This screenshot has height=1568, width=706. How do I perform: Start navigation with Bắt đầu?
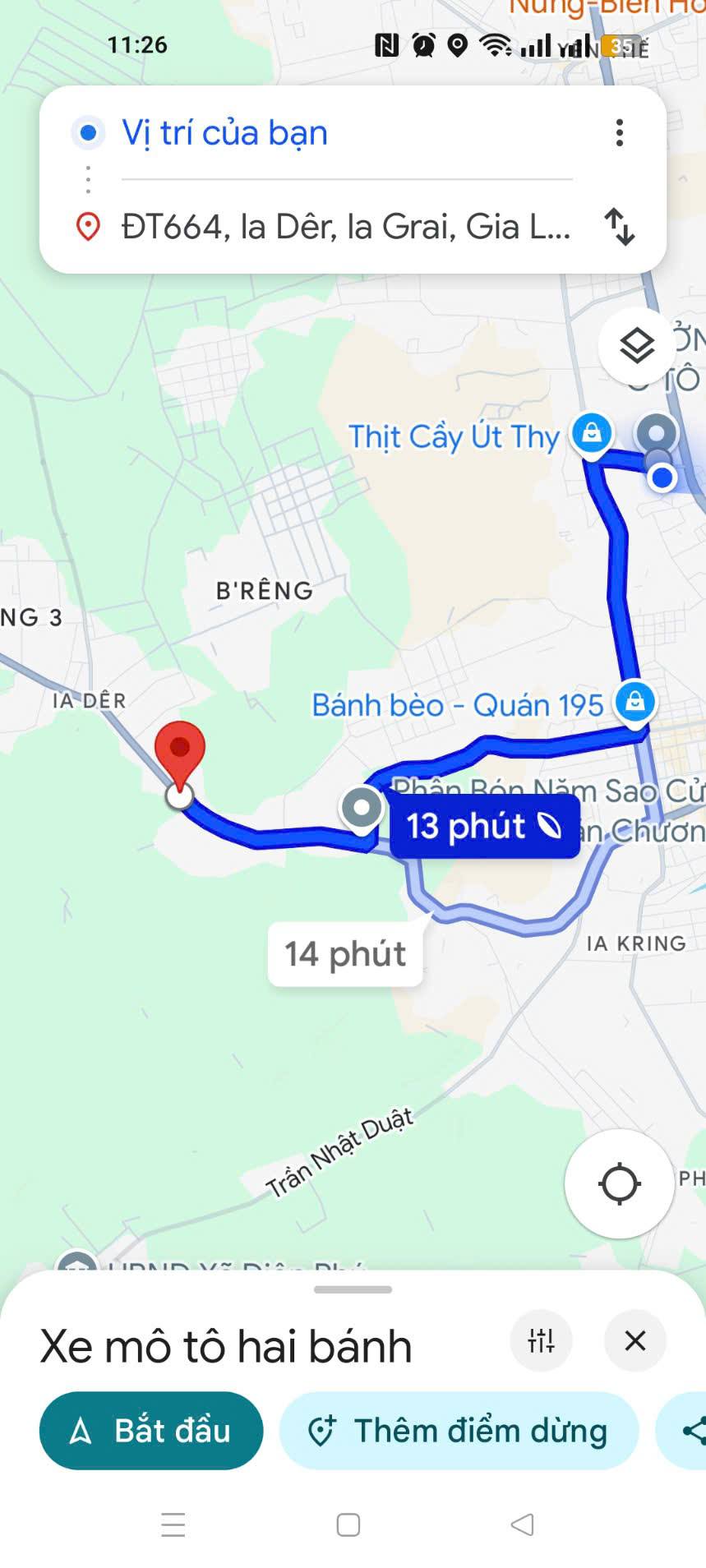click(x=151, y=1431)
